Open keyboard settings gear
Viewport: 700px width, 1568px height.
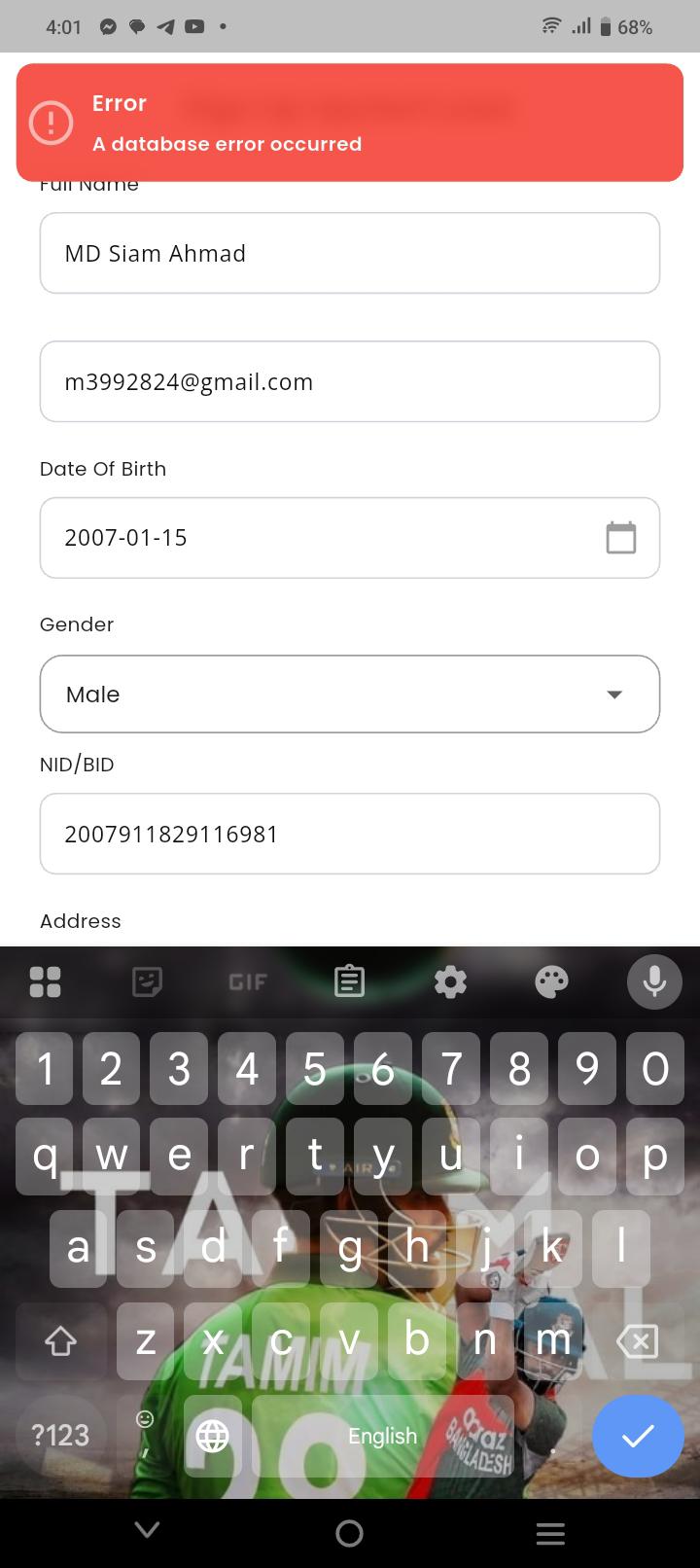[450, 981]
